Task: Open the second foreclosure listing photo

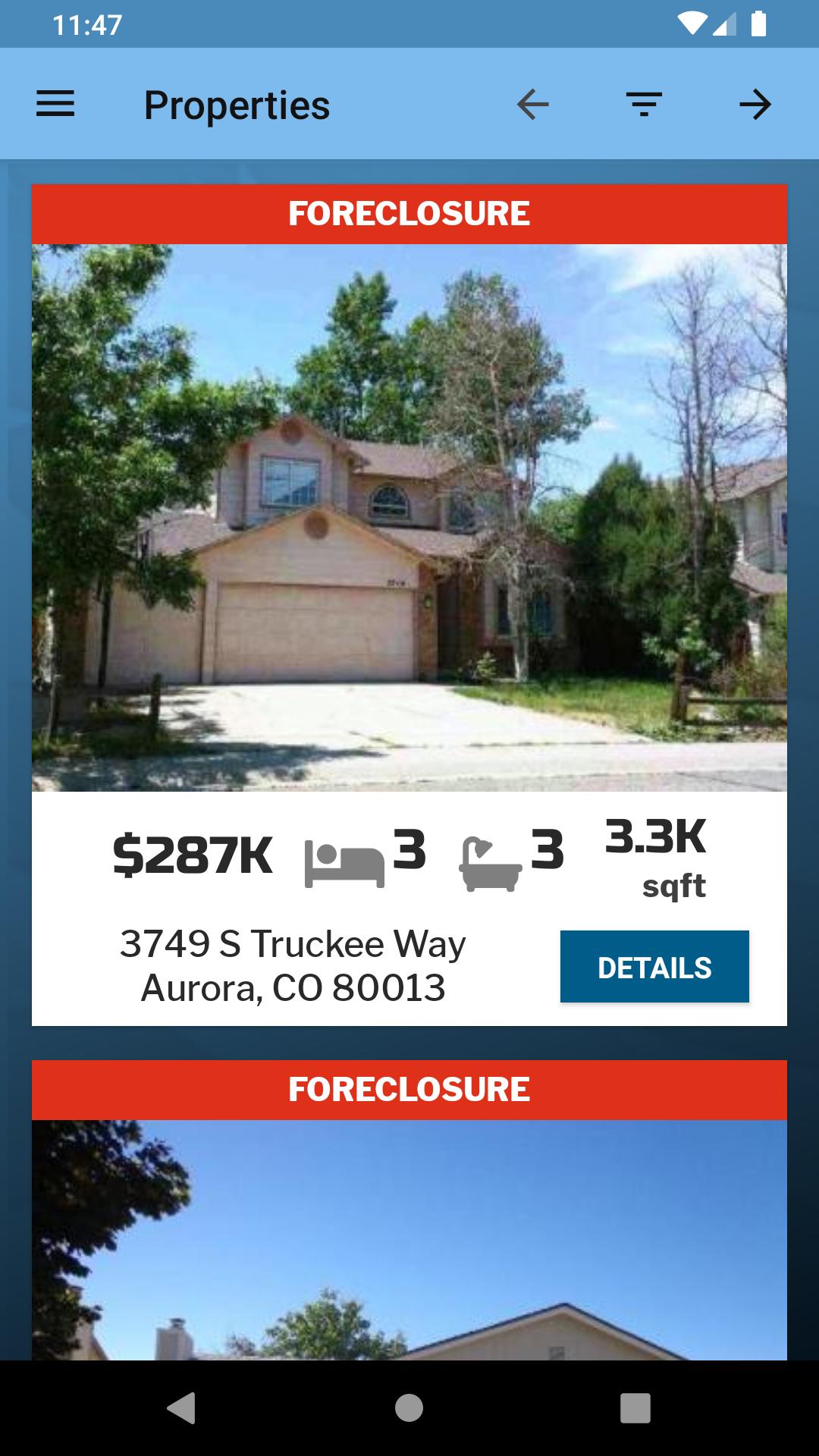Action: tap(409, 1239)
